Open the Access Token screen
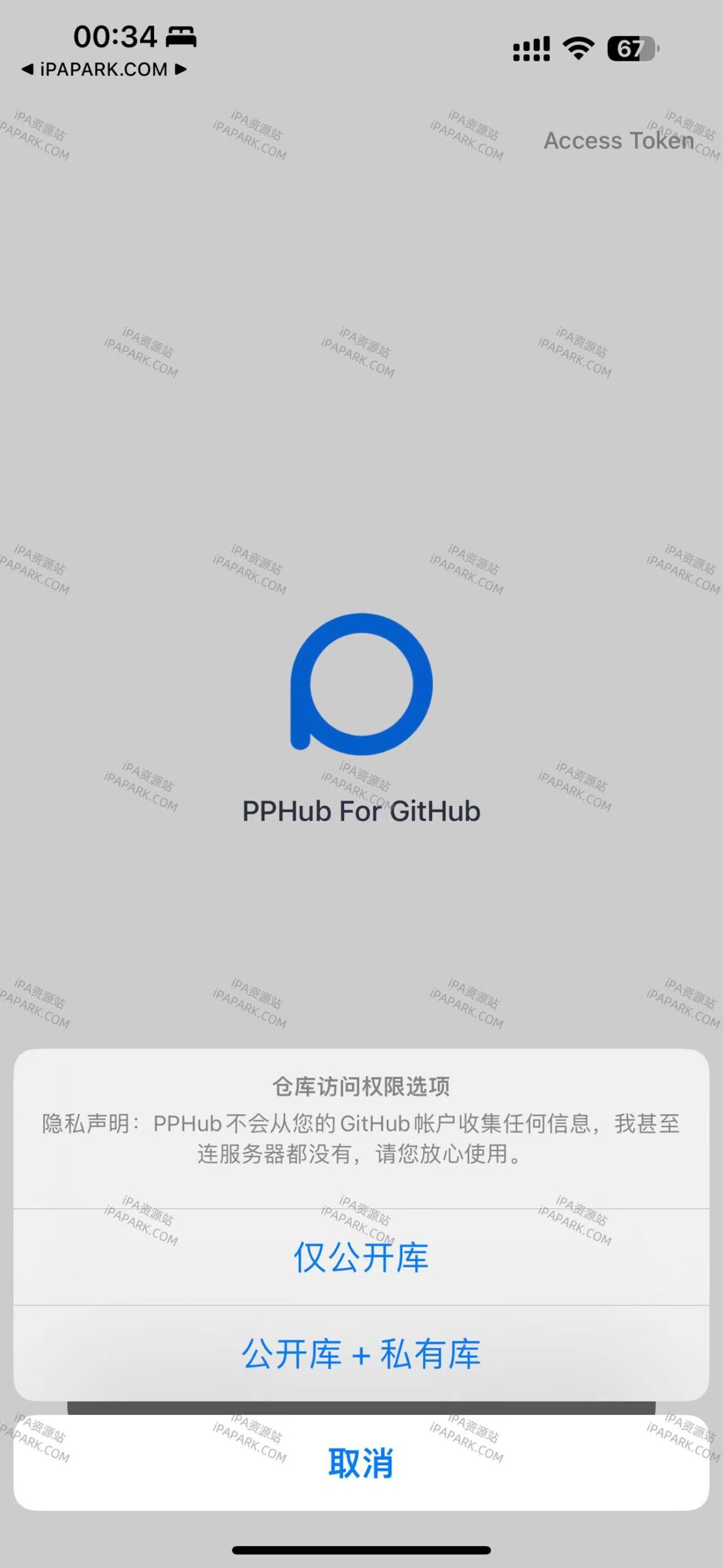Image resolution: width=723 pixels, height=1568 pixels. pos(618,141)
